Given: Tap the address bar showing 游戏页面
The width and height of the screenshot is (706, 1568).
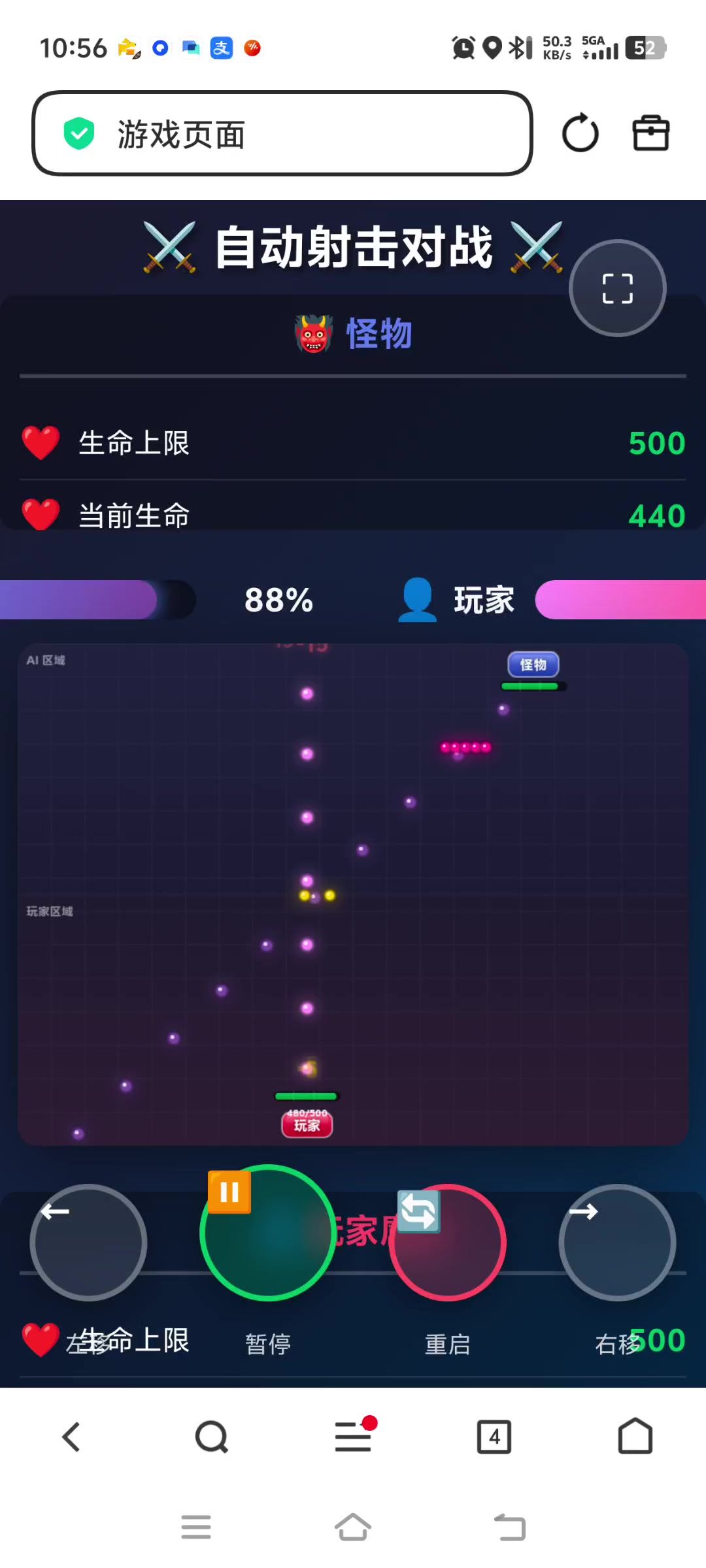Looking at the screenshot, I should (x=282, y=133).
